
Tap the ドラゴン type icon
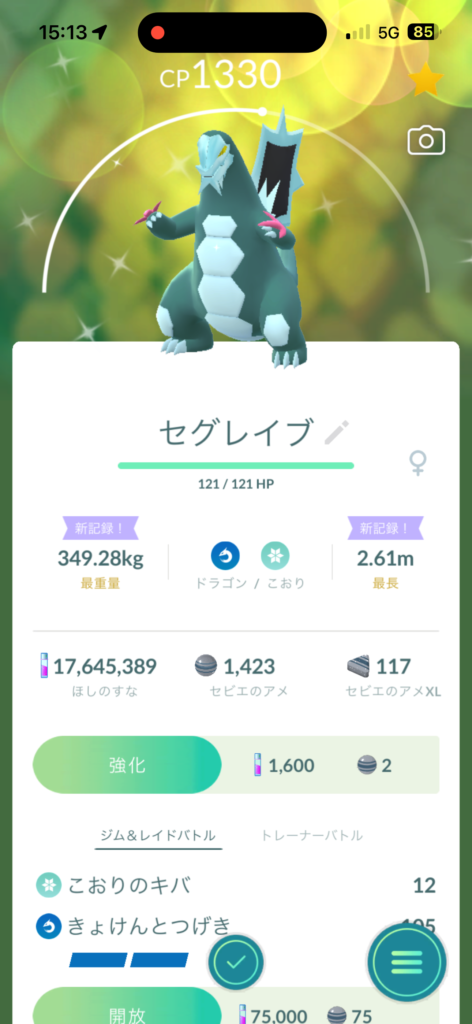225,556
